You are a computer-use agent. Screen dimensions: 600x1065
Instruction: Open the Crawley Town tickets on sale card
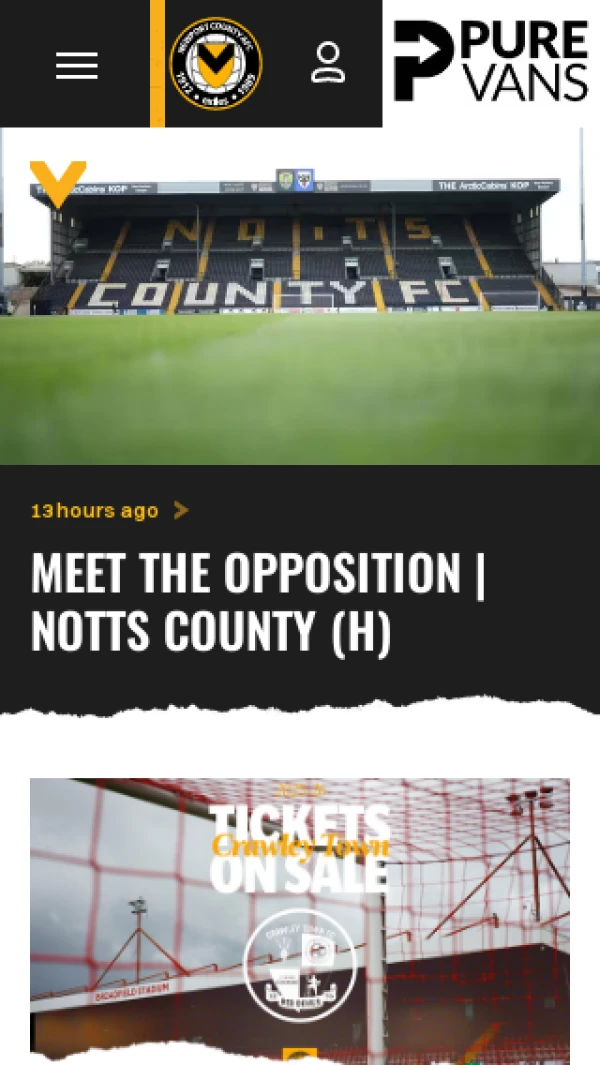pos(300,920)
